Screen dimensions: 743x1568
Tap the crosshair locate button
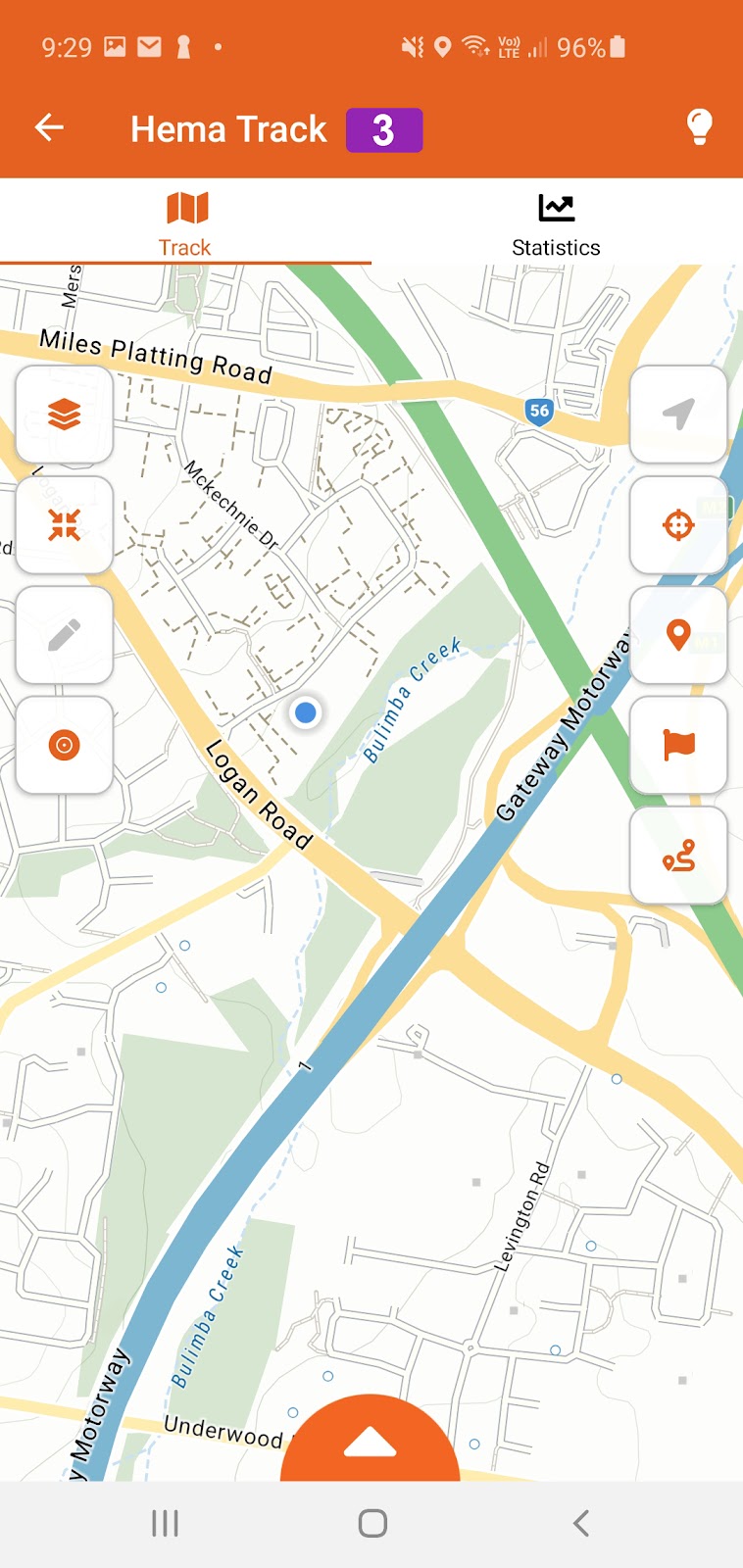point(677,525)
